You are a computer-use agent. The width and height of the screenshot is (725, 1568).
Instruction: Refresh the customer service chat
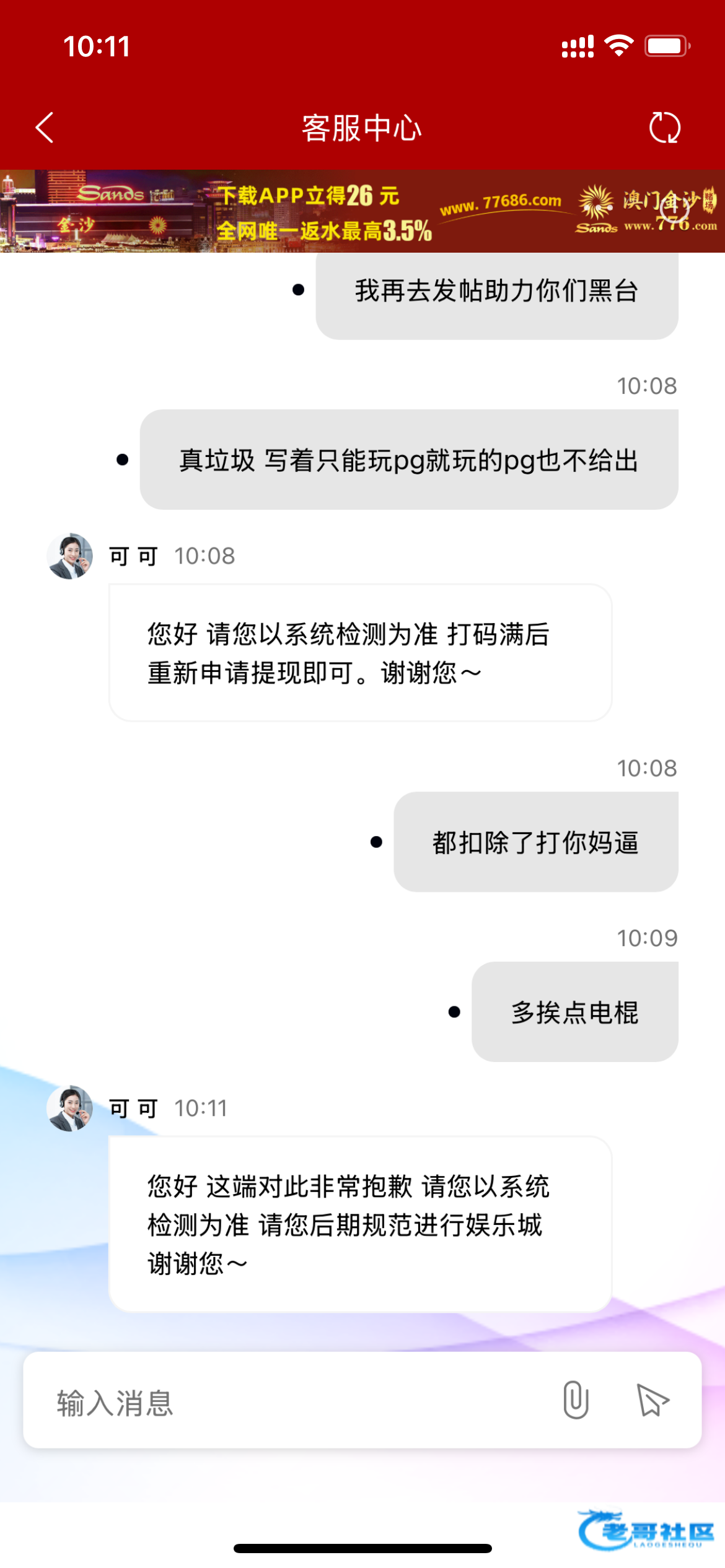[x=664, y=128]
